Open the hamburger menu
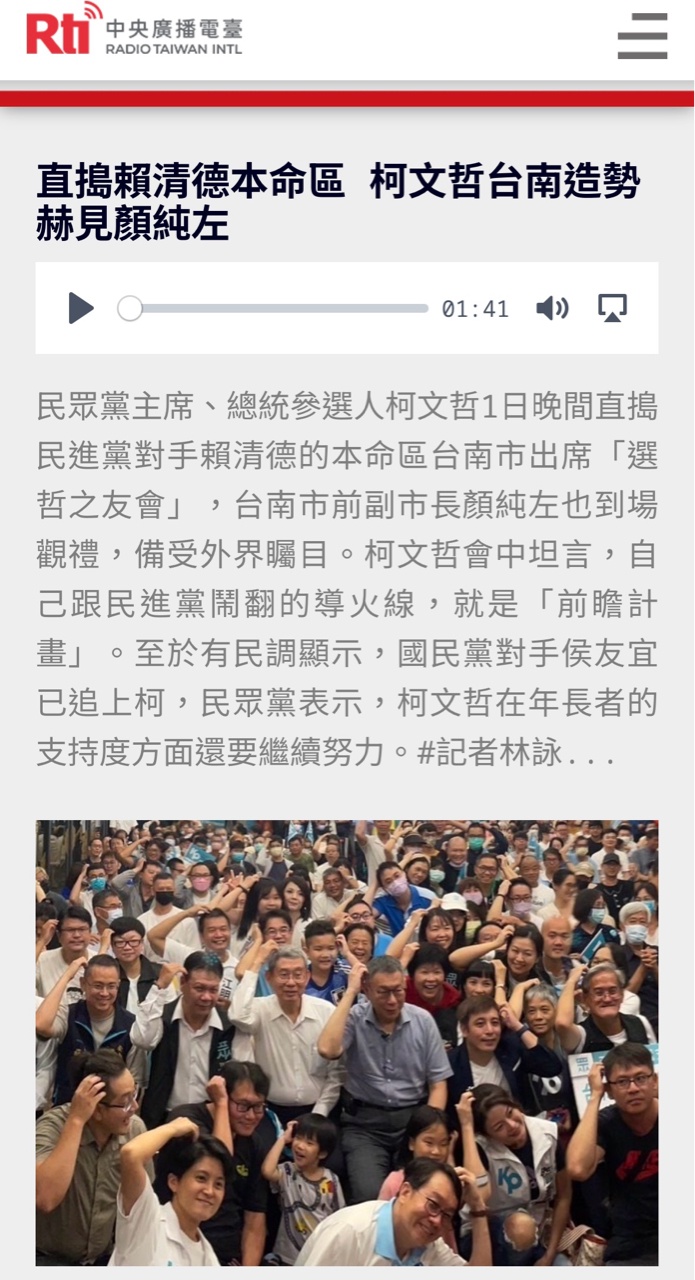This screenshot has width=695, height=1280. (x=642, y=36)
